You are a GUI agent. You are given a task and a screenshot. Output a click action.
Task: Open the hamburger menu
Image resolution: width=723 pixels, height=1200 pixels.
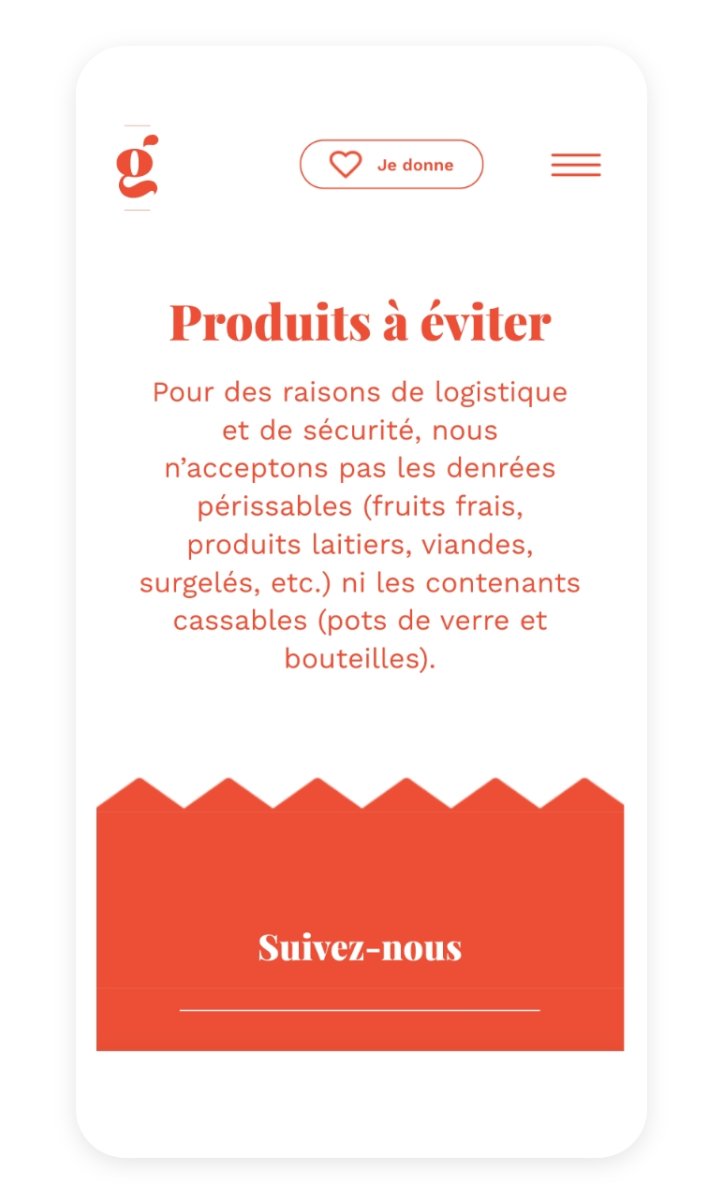pyautogui.click(x=576, y=165)
